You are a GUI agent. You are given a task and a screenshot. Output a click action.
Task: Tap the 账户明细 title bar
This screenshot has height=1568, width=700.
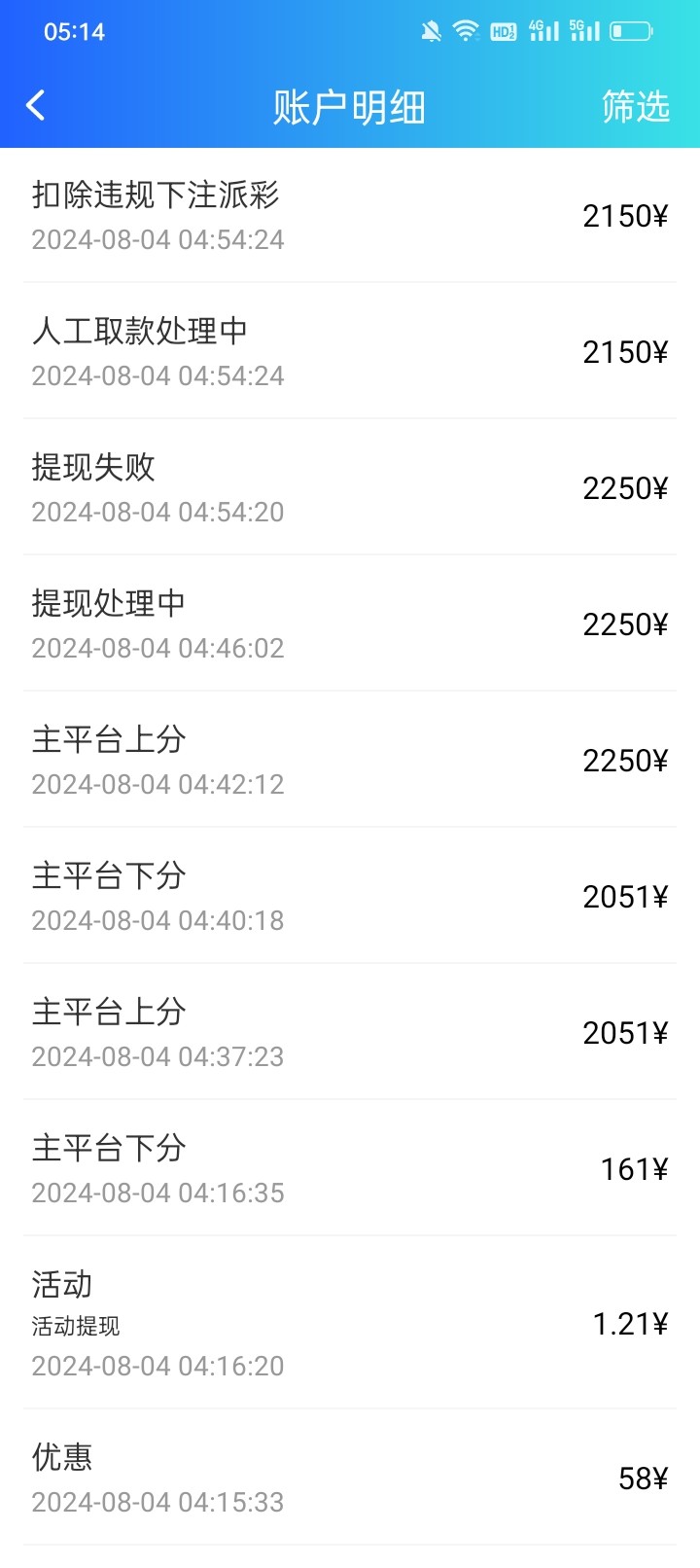click(349, 107)
